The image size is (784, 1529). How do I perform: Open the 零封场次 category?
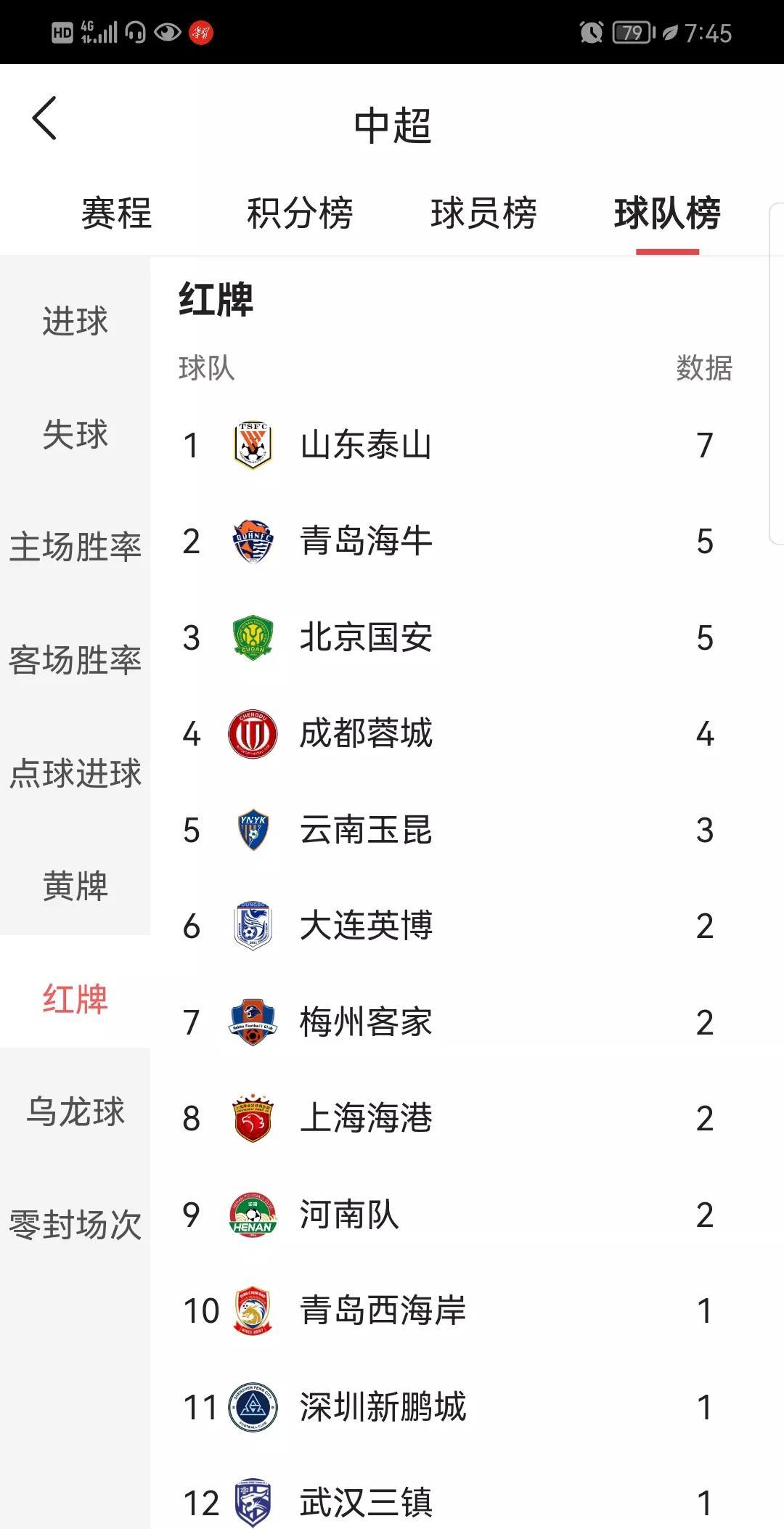pos(75,1225)
